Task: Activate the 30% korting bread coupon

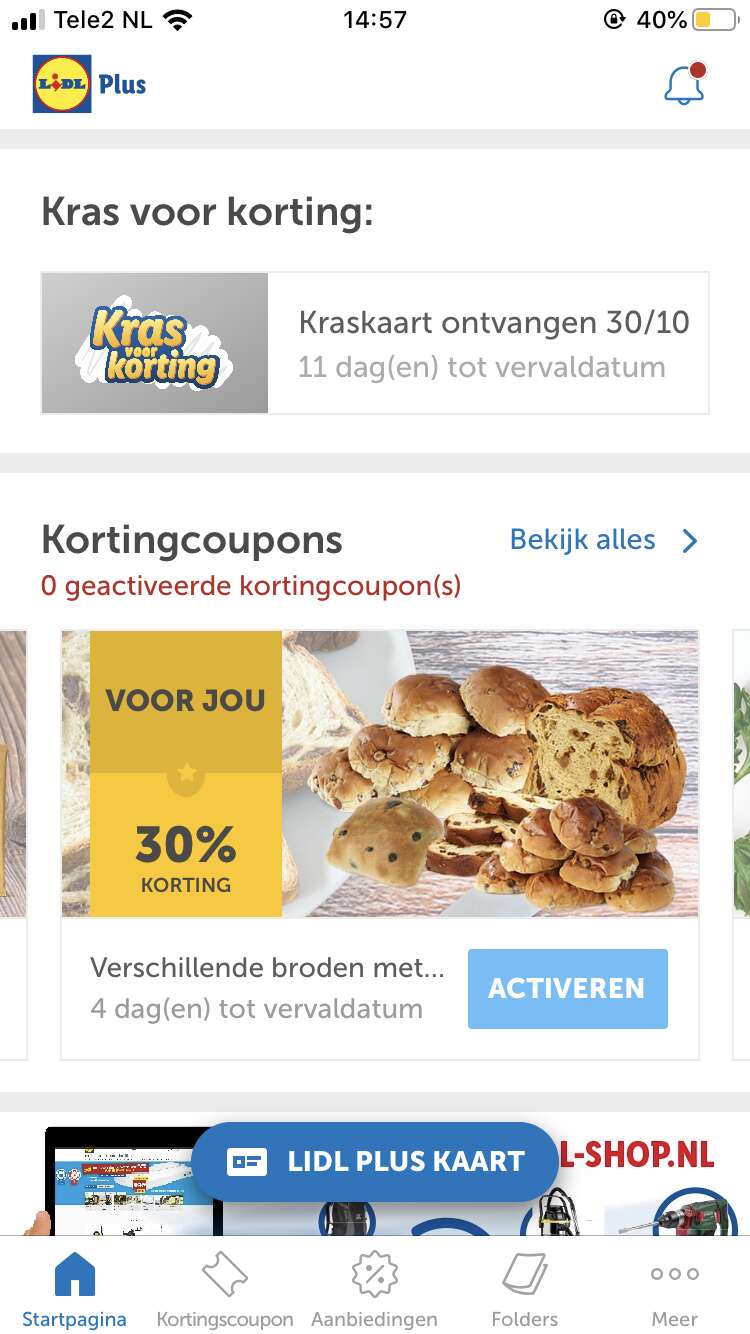Action: (x=567, y=988)
